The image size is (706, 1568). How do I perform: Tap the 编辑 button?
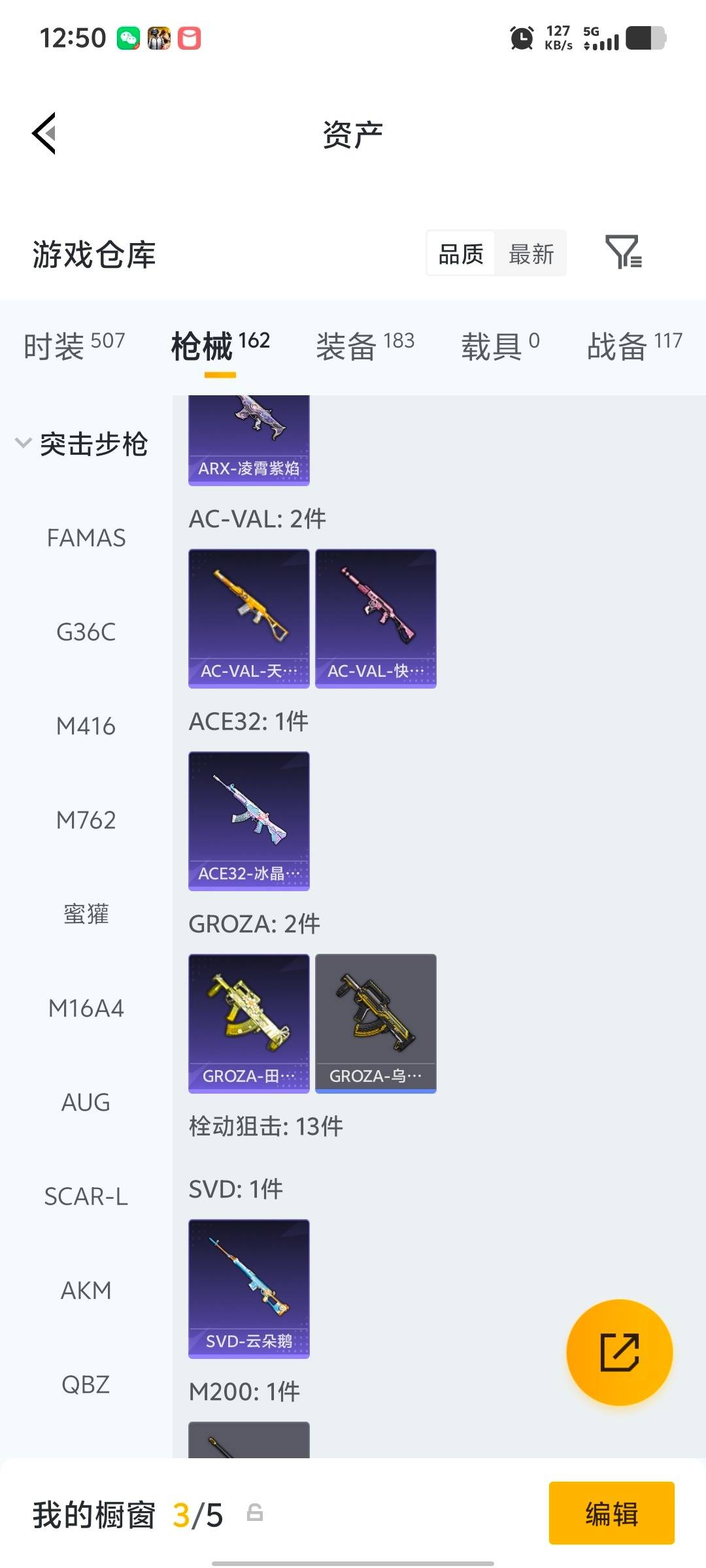click(612, 1514)
